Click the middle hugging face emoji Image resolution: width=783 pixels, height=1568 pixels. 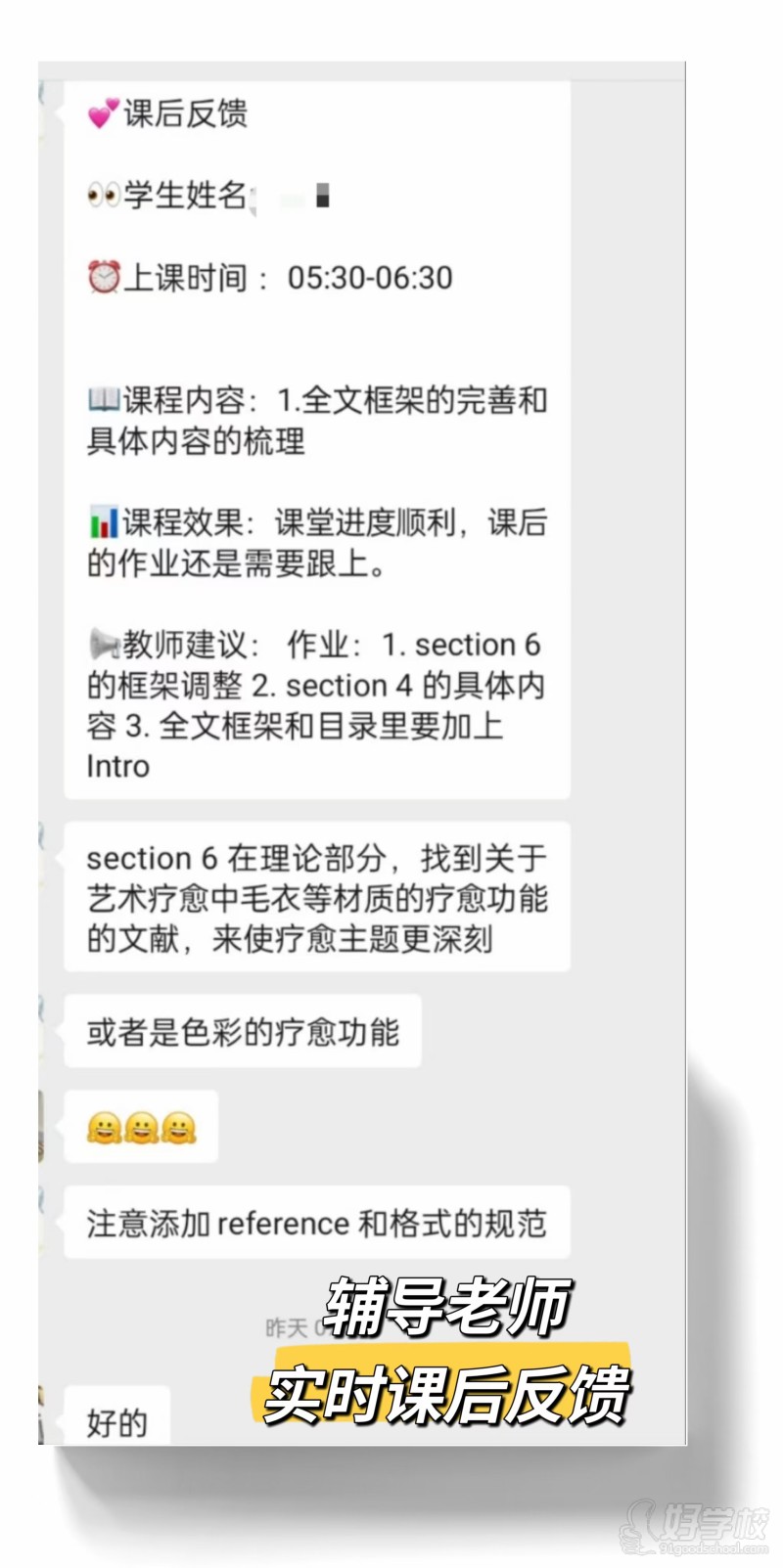[141, 1127]
